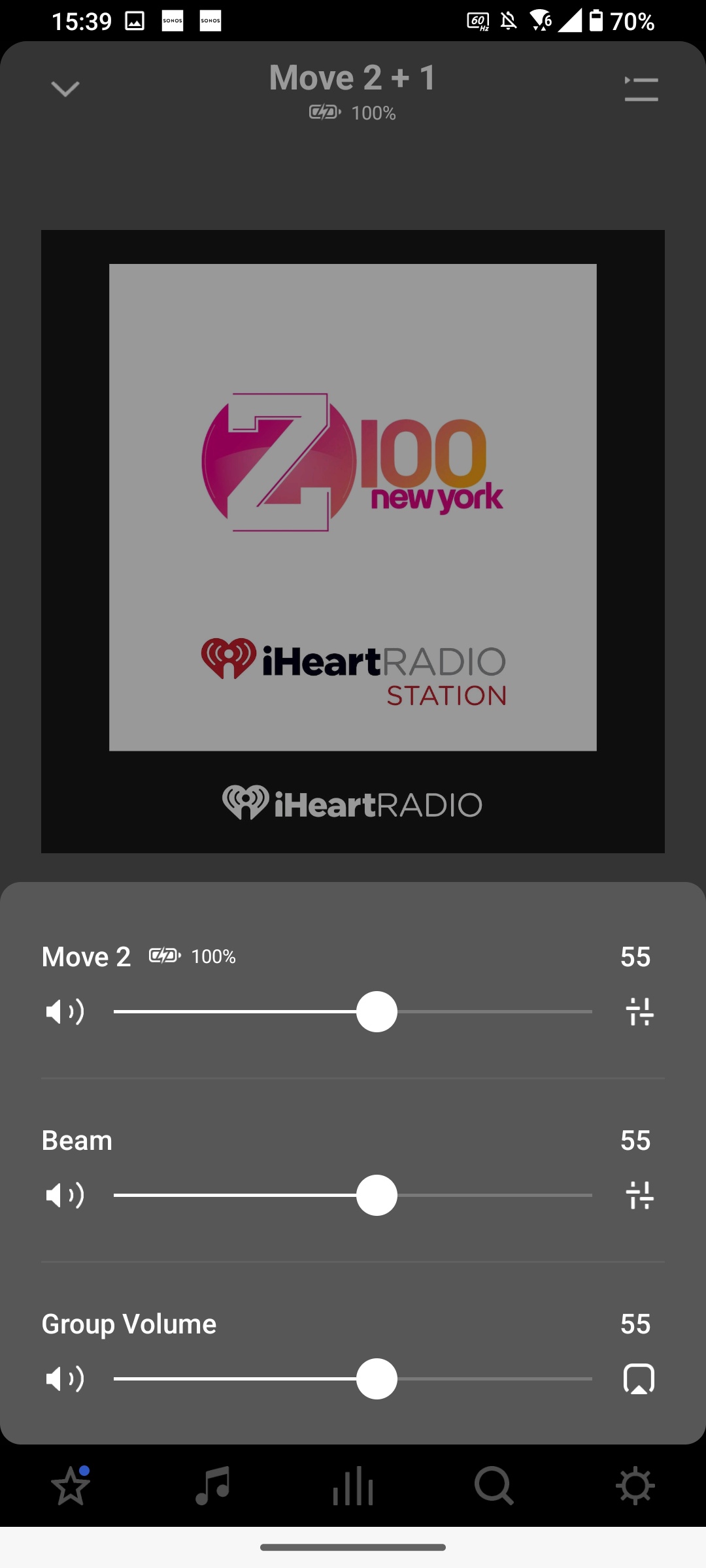Viewport: 706px width, 1568px height.
Task: Mute the Move 2 speaker
Action: click(x=65, y=1012)
